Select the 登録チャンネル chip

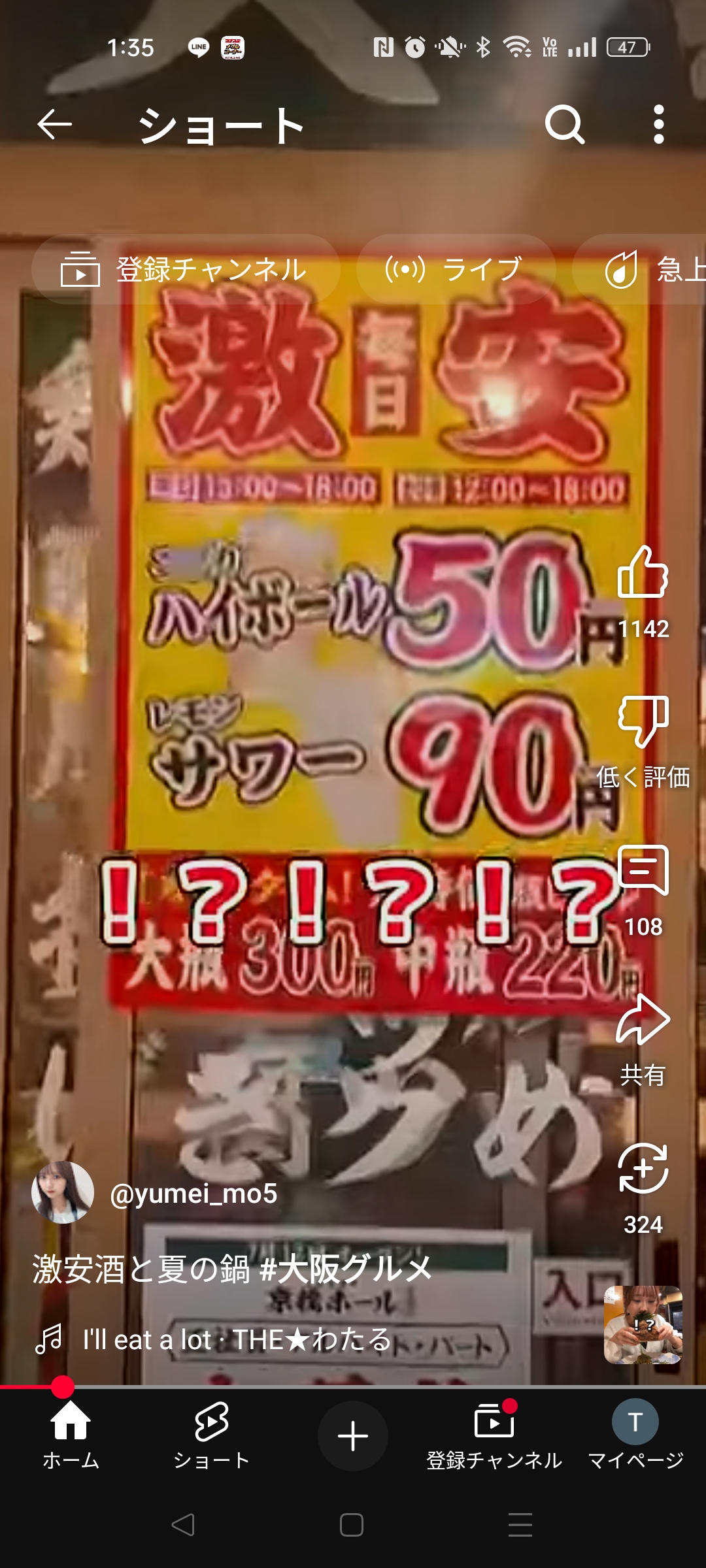[186, 270]
